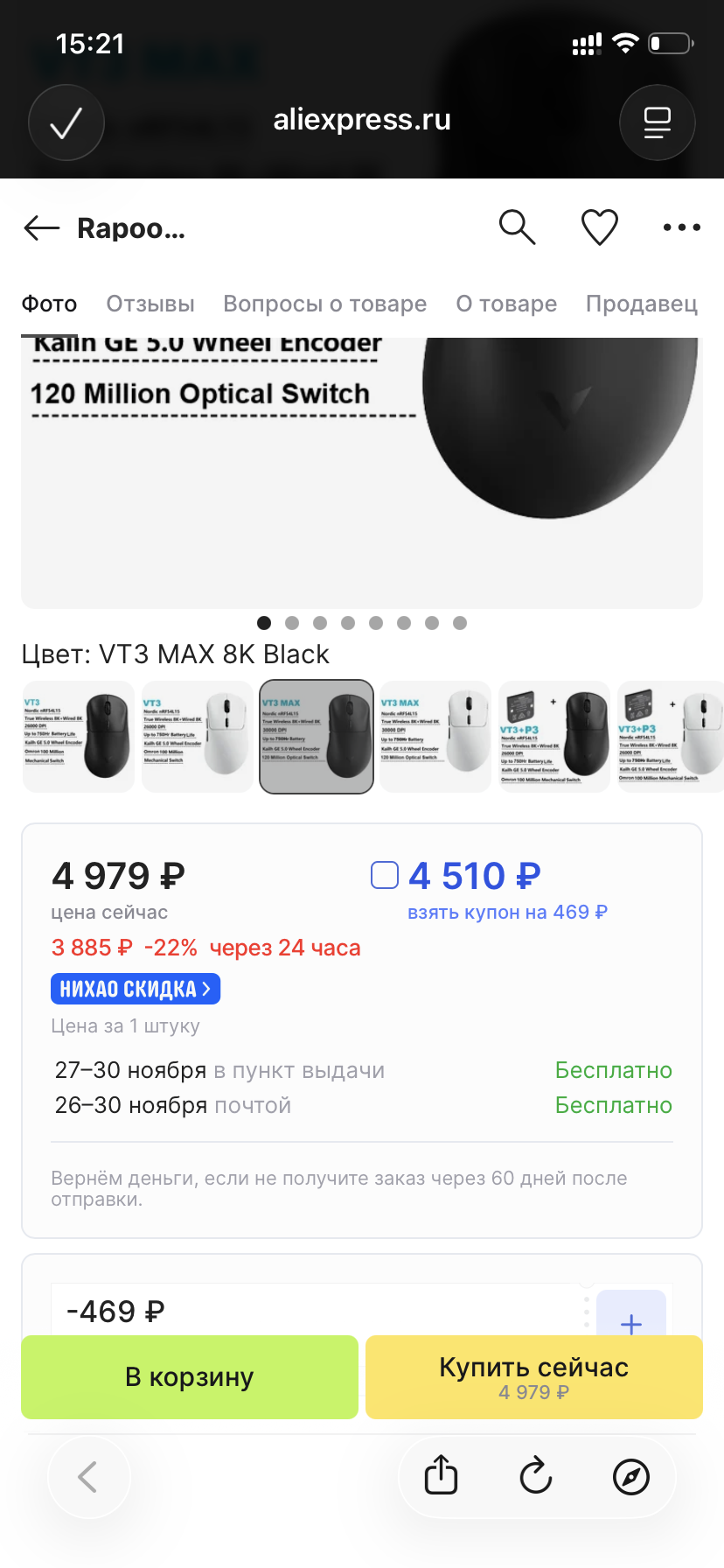Switch to the Вопросы о товаре tab

pos(324,304)
